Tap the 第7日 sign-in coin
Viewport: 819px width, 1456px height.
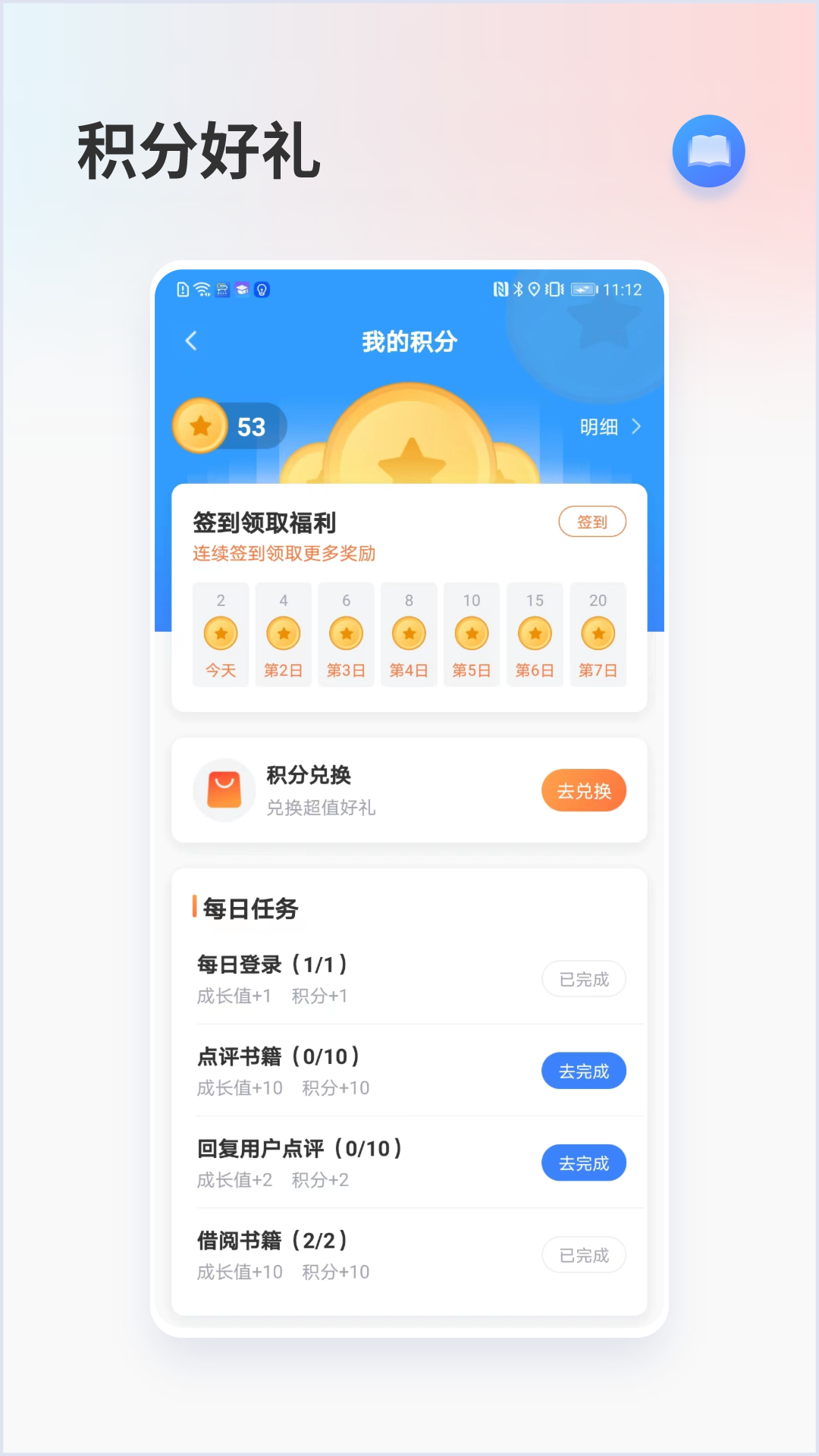598,634
